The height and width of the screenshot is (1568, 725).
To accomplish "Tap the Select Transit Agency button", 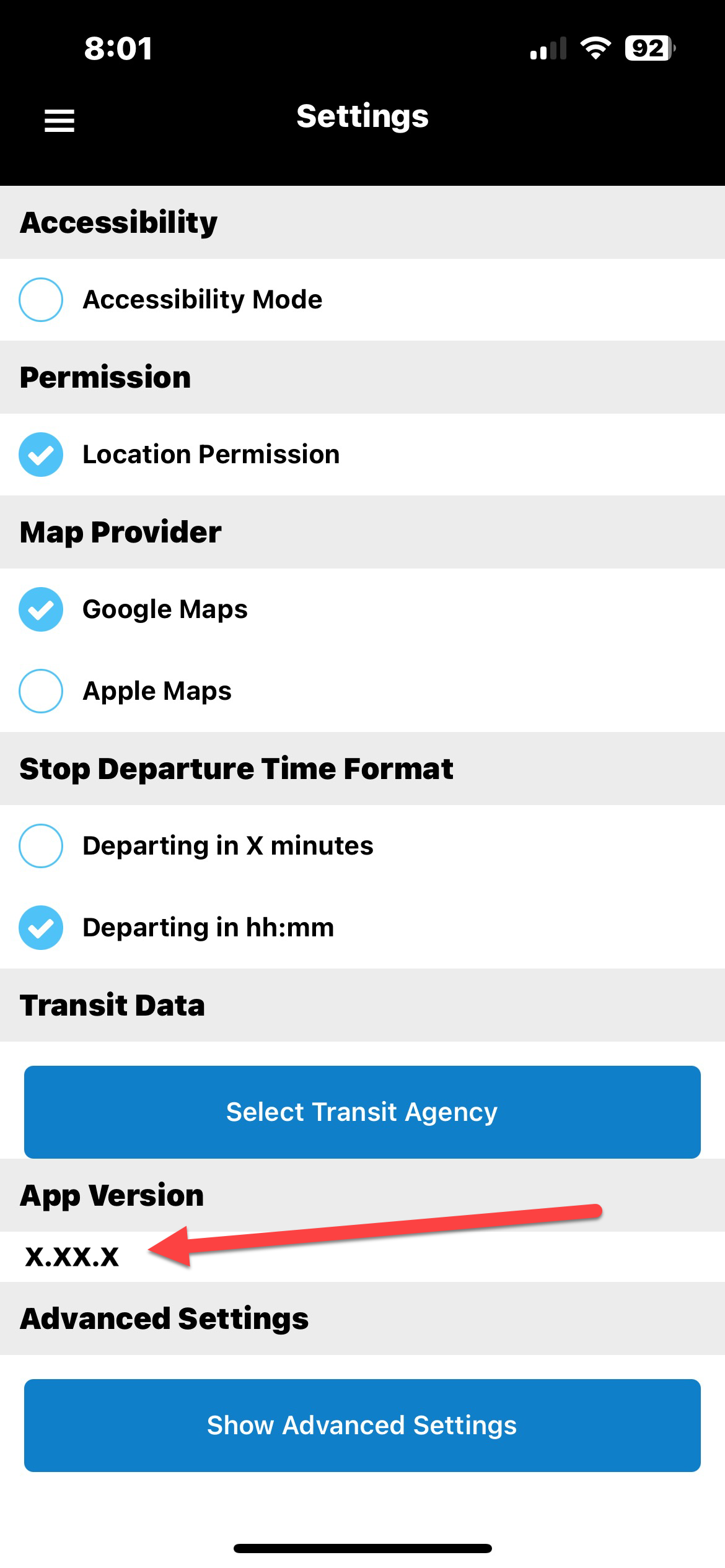I will [362, 1112].
